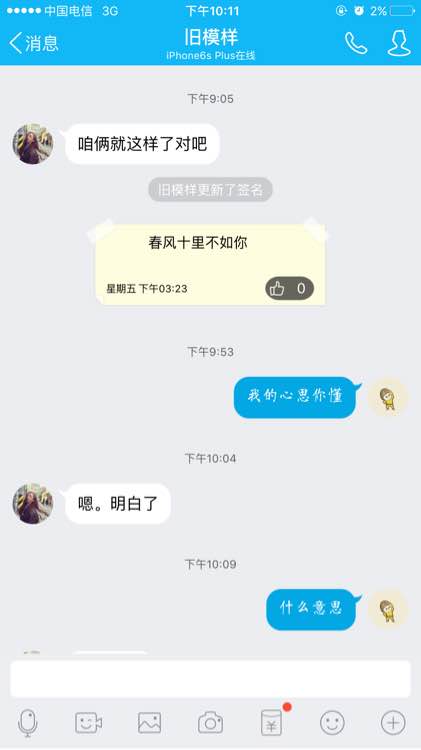Like the 春风十里不如你 signature
This screenshot has width=421, height=750.
289,288
